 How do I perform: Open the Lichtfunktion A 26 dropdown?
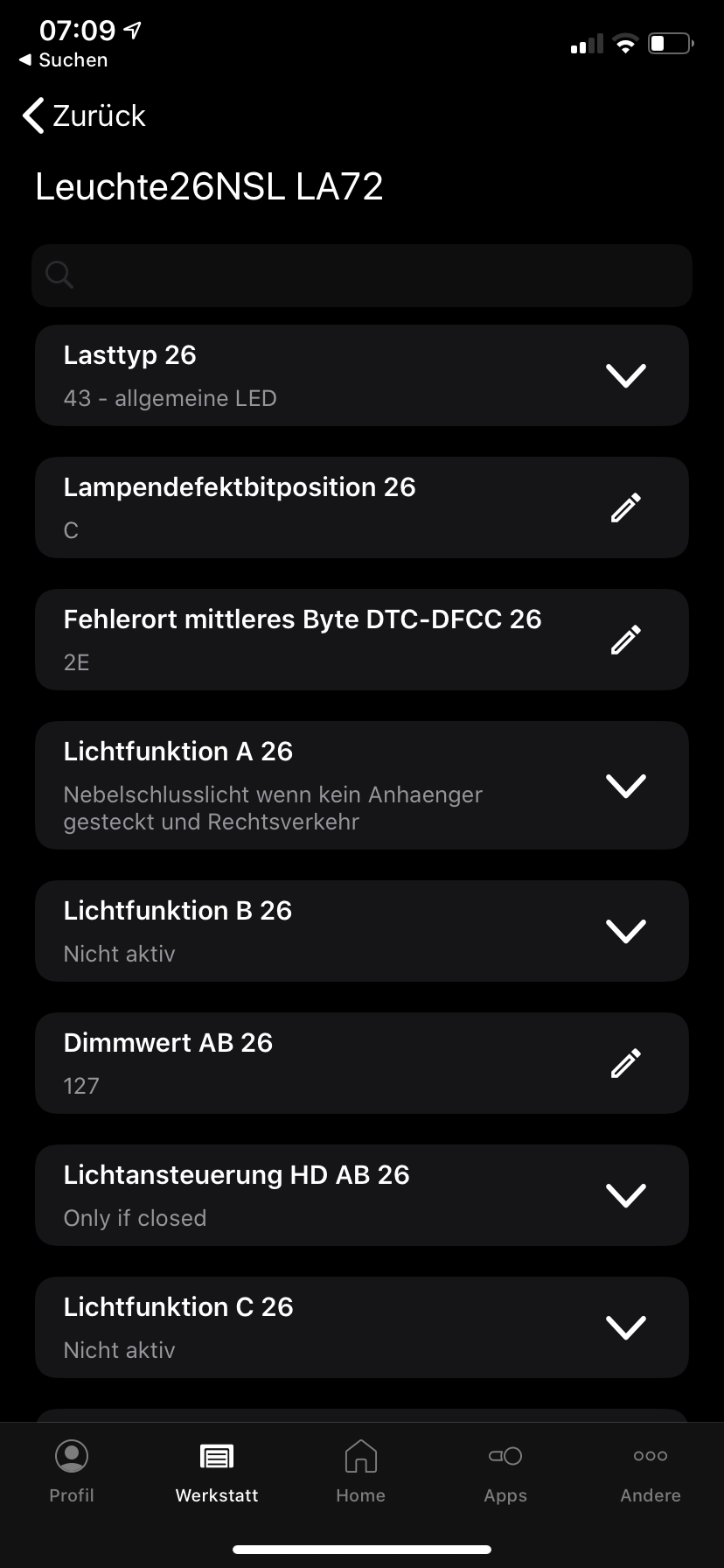(626, 785)
